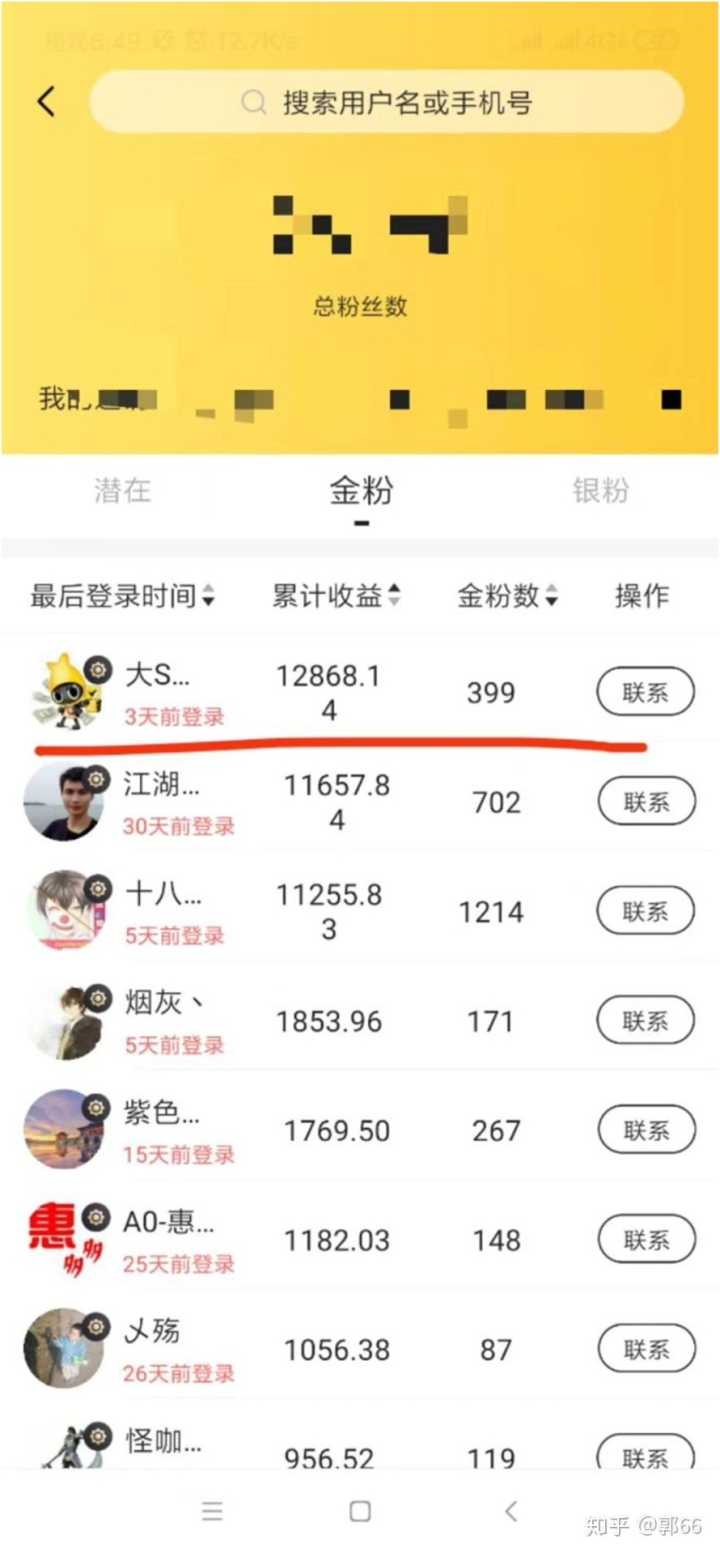Contact the user 大S…
The image size is (720, 1556).
click(645, 692)
